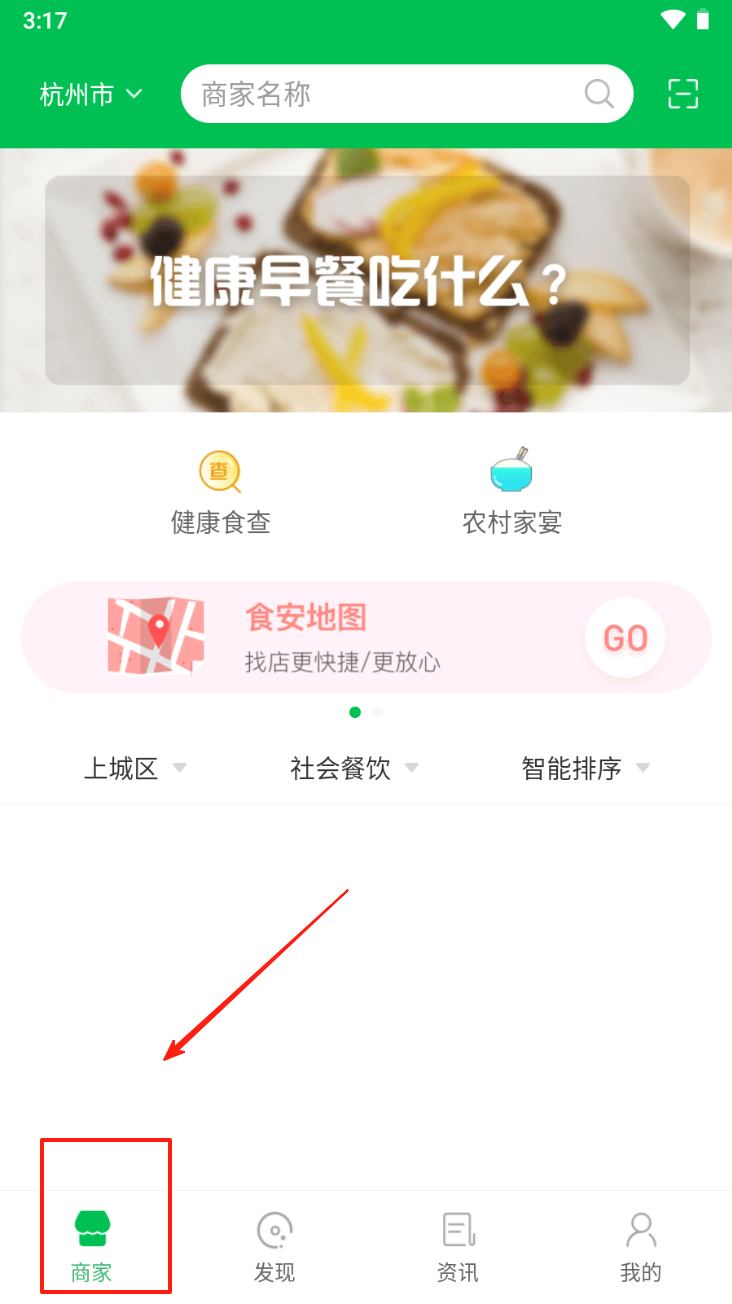
Task: Tap GO on the 食安地图 card
Action: pos(625,638)
